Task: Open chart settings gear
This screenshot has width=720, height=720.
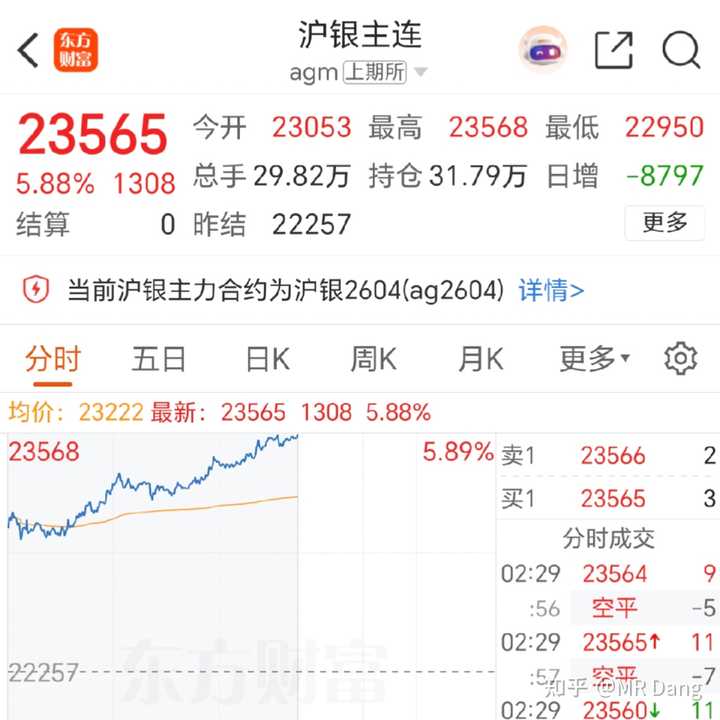Action: (x=680, y=358)
